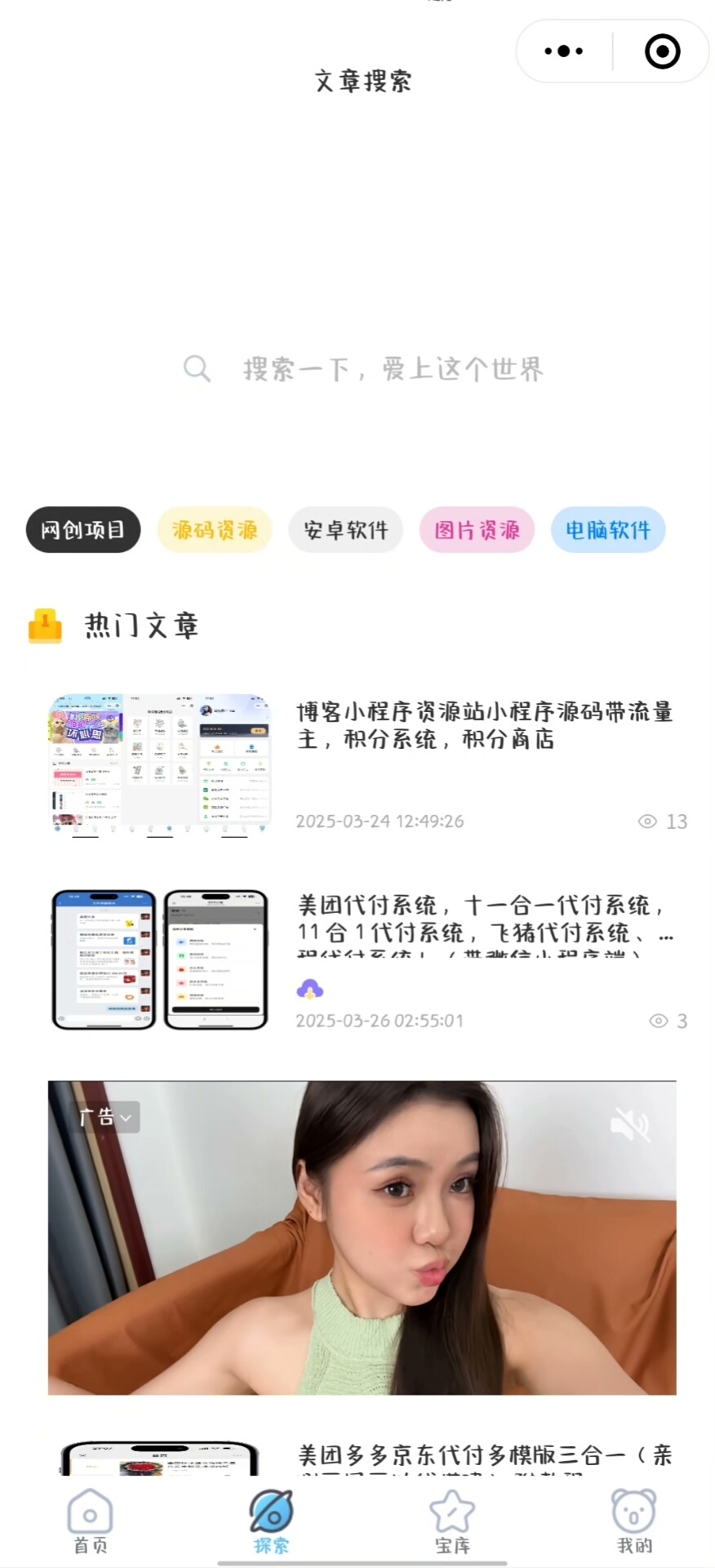Expand the 广告 ad options dropdown

click(x=107, y=1117)
